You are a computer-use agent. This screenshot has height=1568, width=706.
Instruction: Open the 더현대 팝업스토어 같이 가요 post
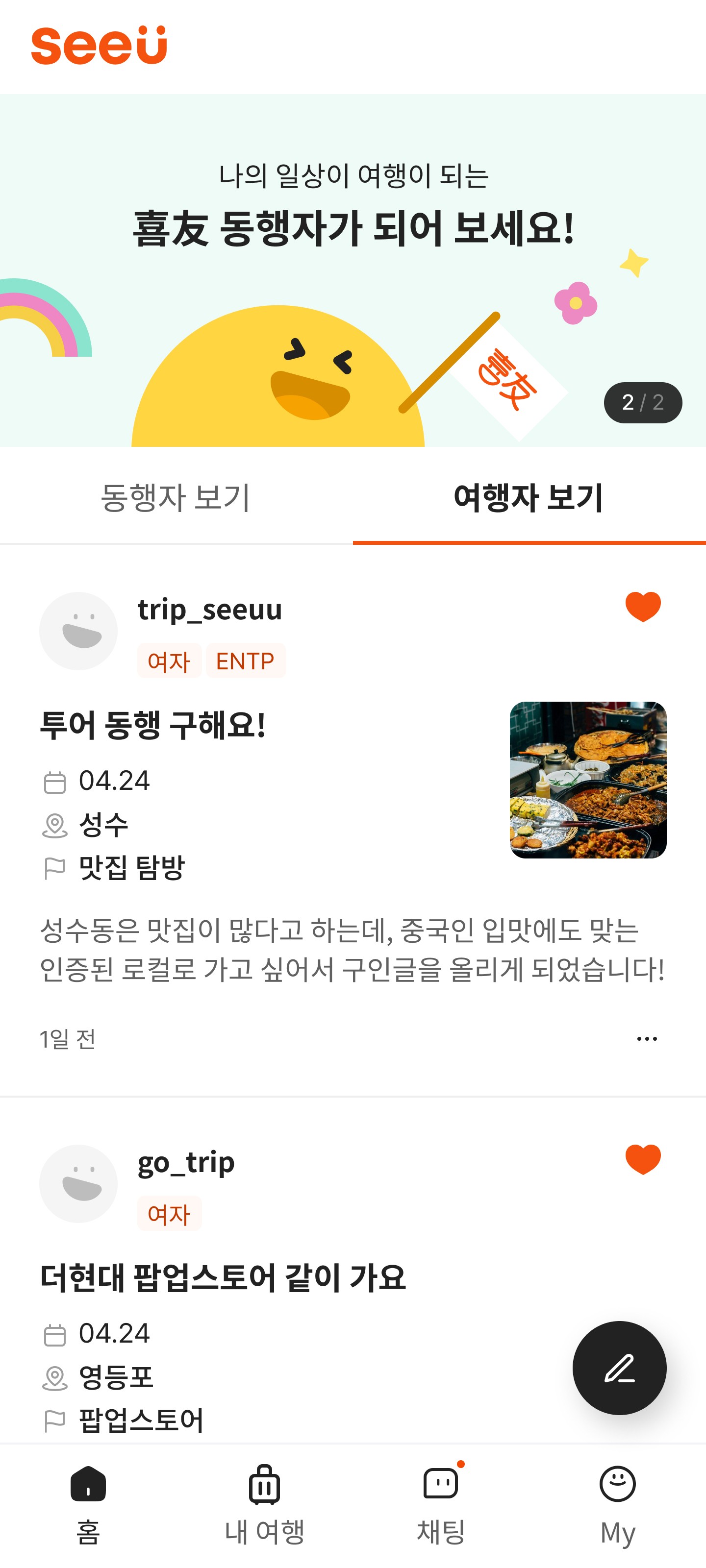223,1277
